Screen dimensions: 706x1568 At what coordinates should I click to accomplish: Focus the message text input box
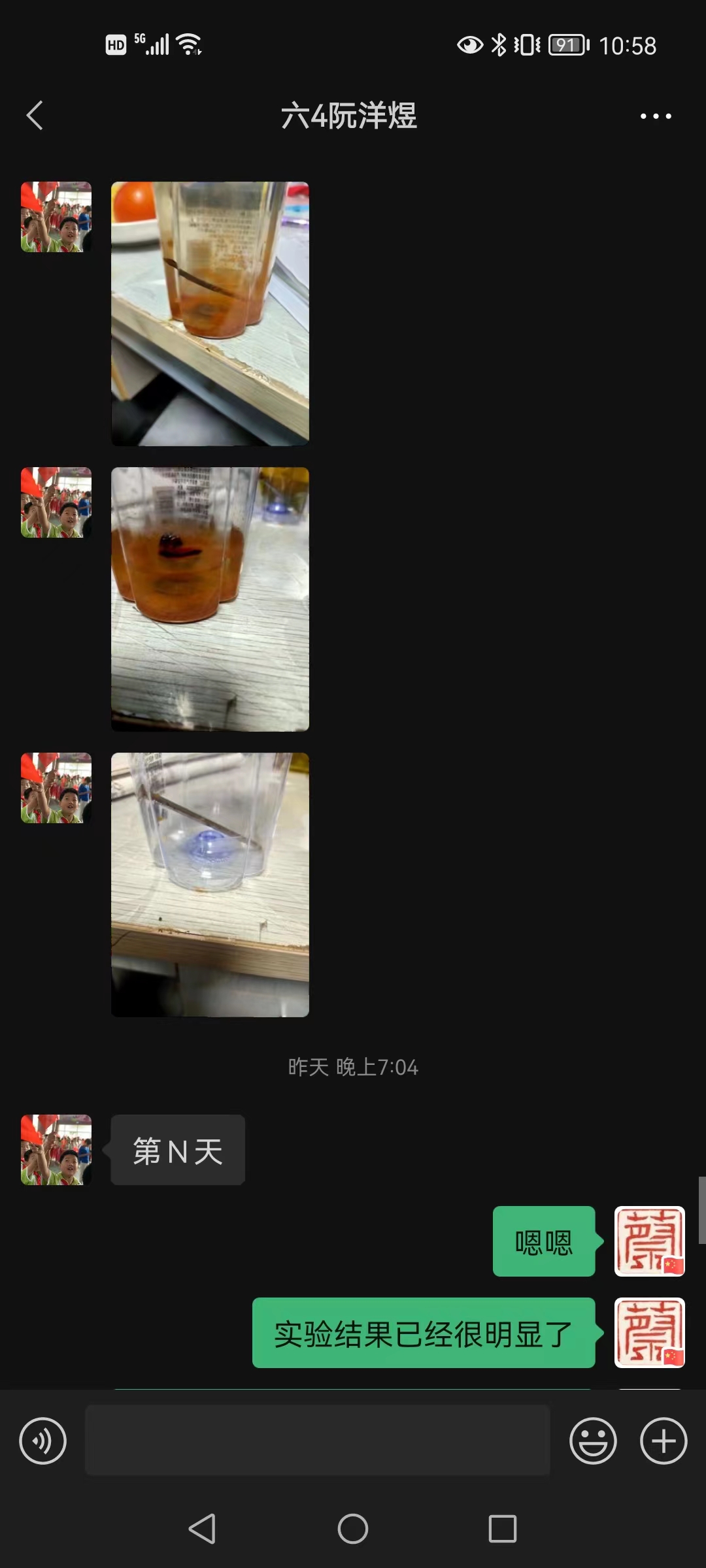click(317, 1441)
